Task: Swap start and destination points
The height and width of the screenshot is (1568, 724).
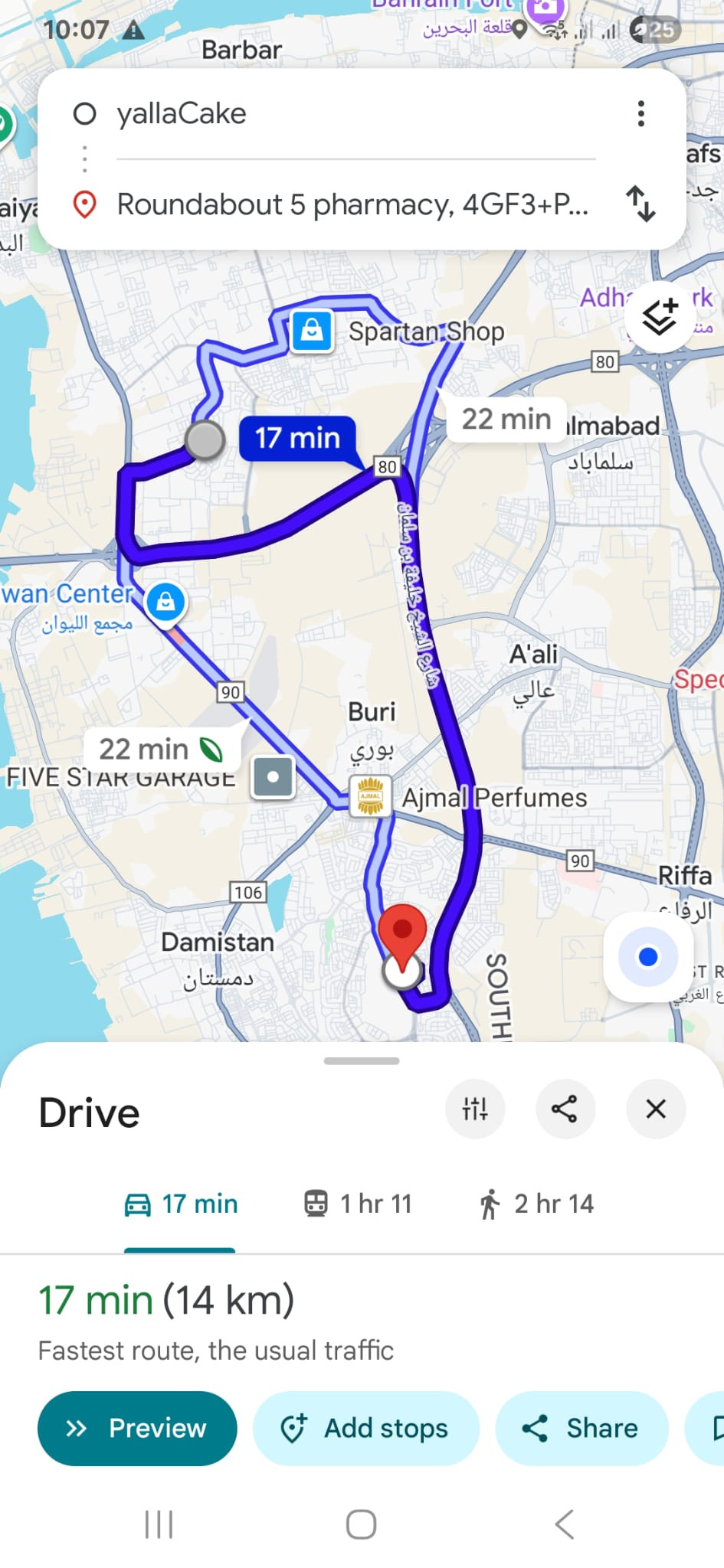Action: pos(640,204)
